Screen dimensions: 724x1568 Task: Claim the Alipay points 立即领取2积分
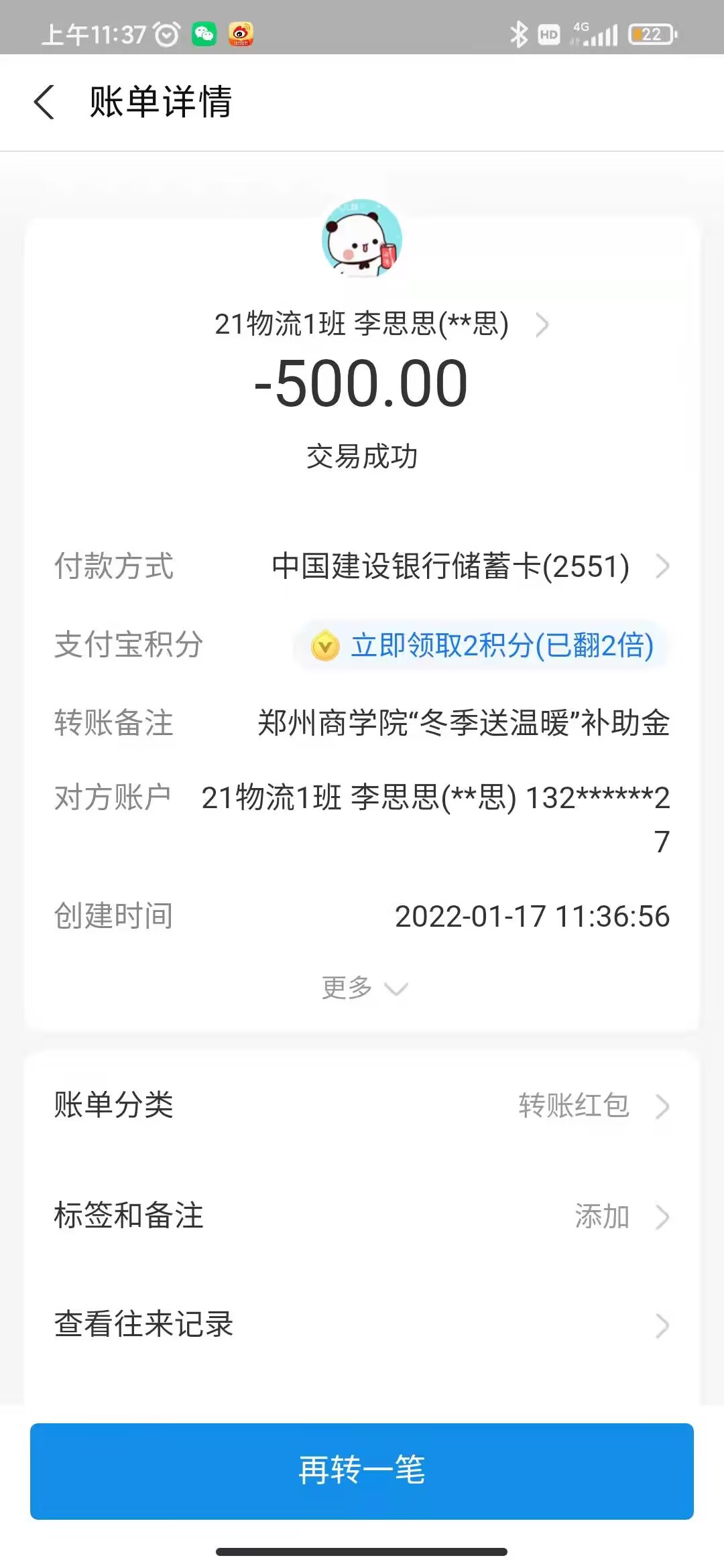point(483,646)
